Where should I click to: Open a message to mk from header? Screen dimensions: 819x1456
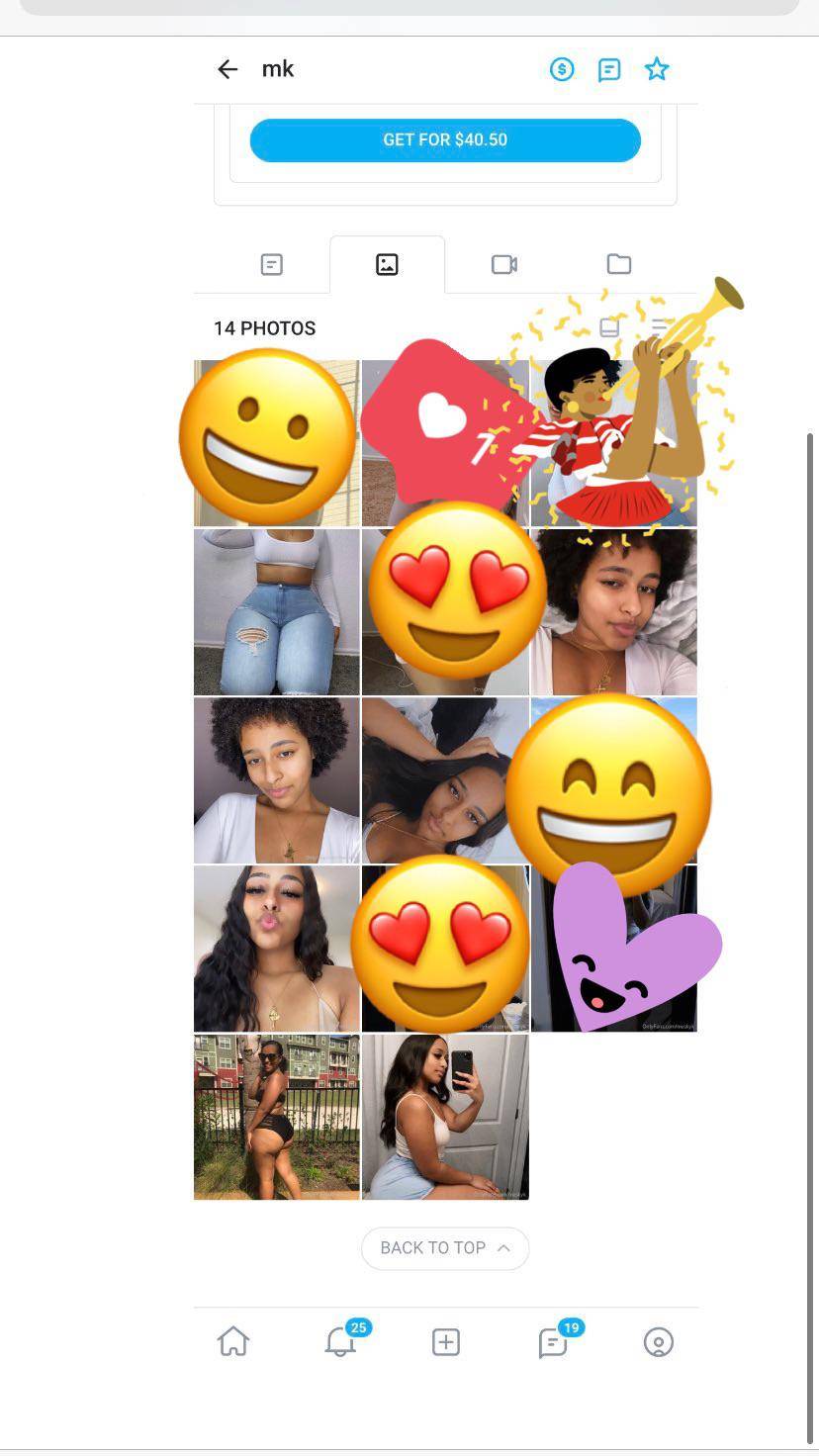[x=609, y=69]
